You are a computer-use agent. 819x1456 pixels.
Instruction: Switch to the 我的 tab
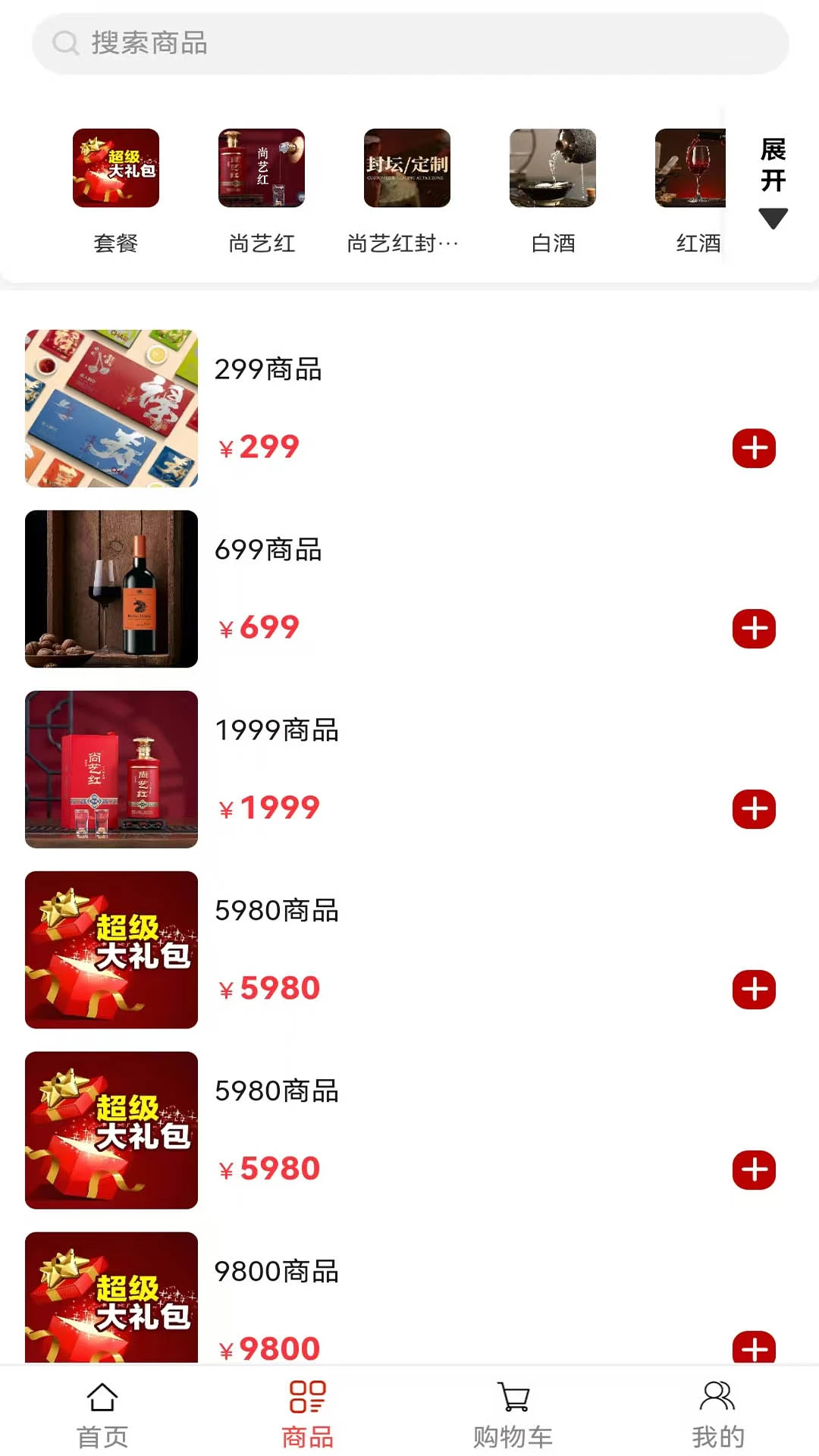[717, 1414]
